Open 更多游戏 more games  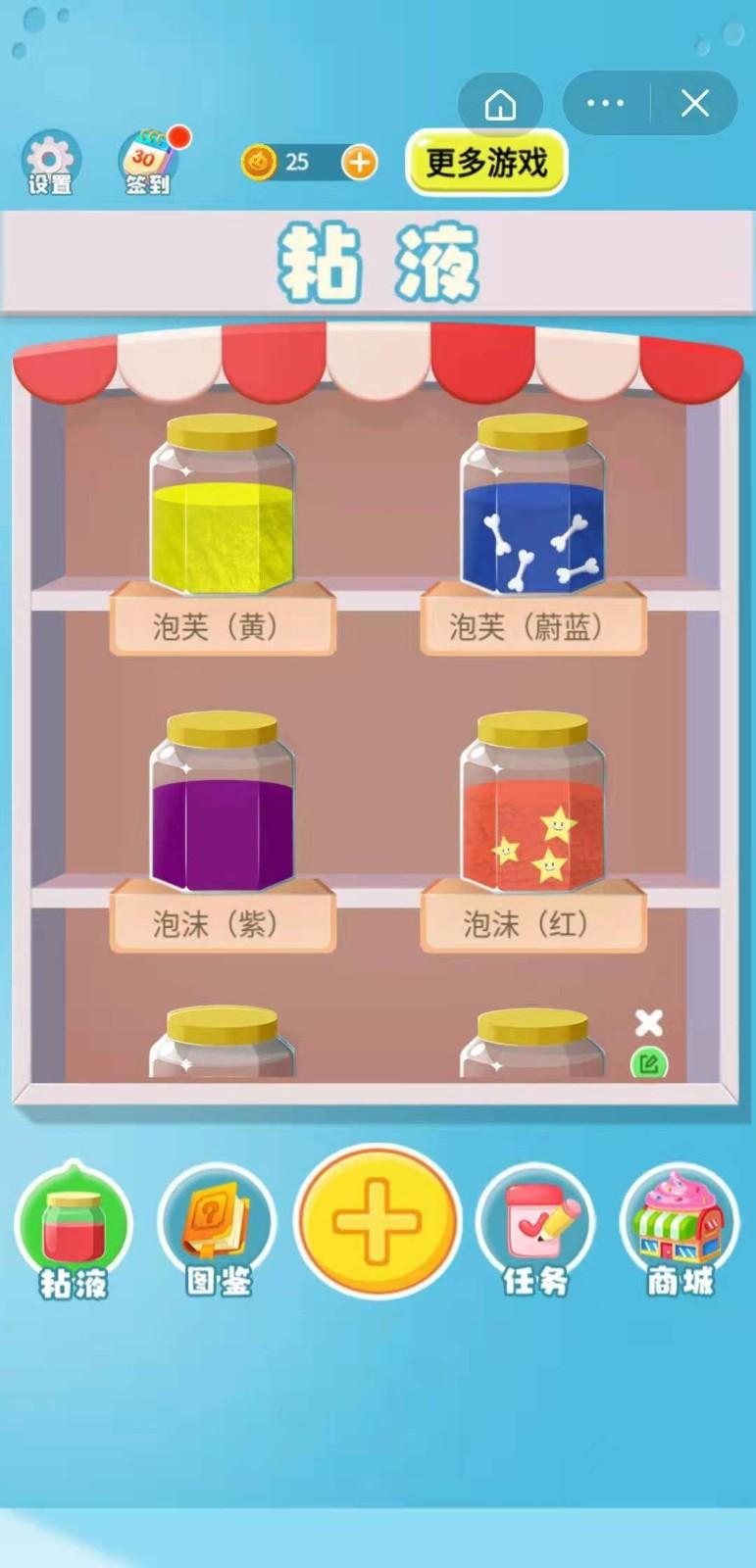[486, 163]
